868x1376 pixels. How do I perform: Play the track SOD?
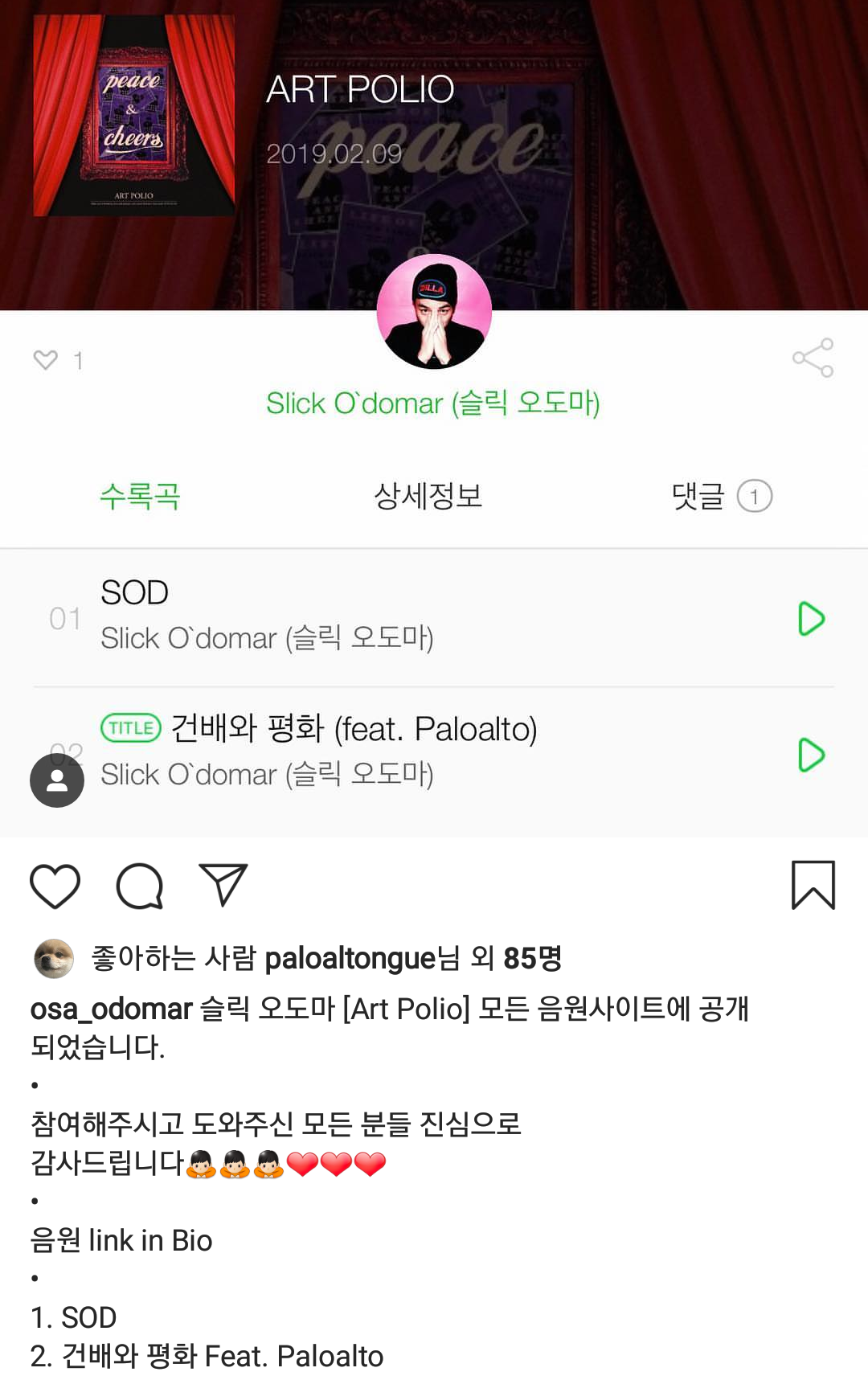(812, 619)
